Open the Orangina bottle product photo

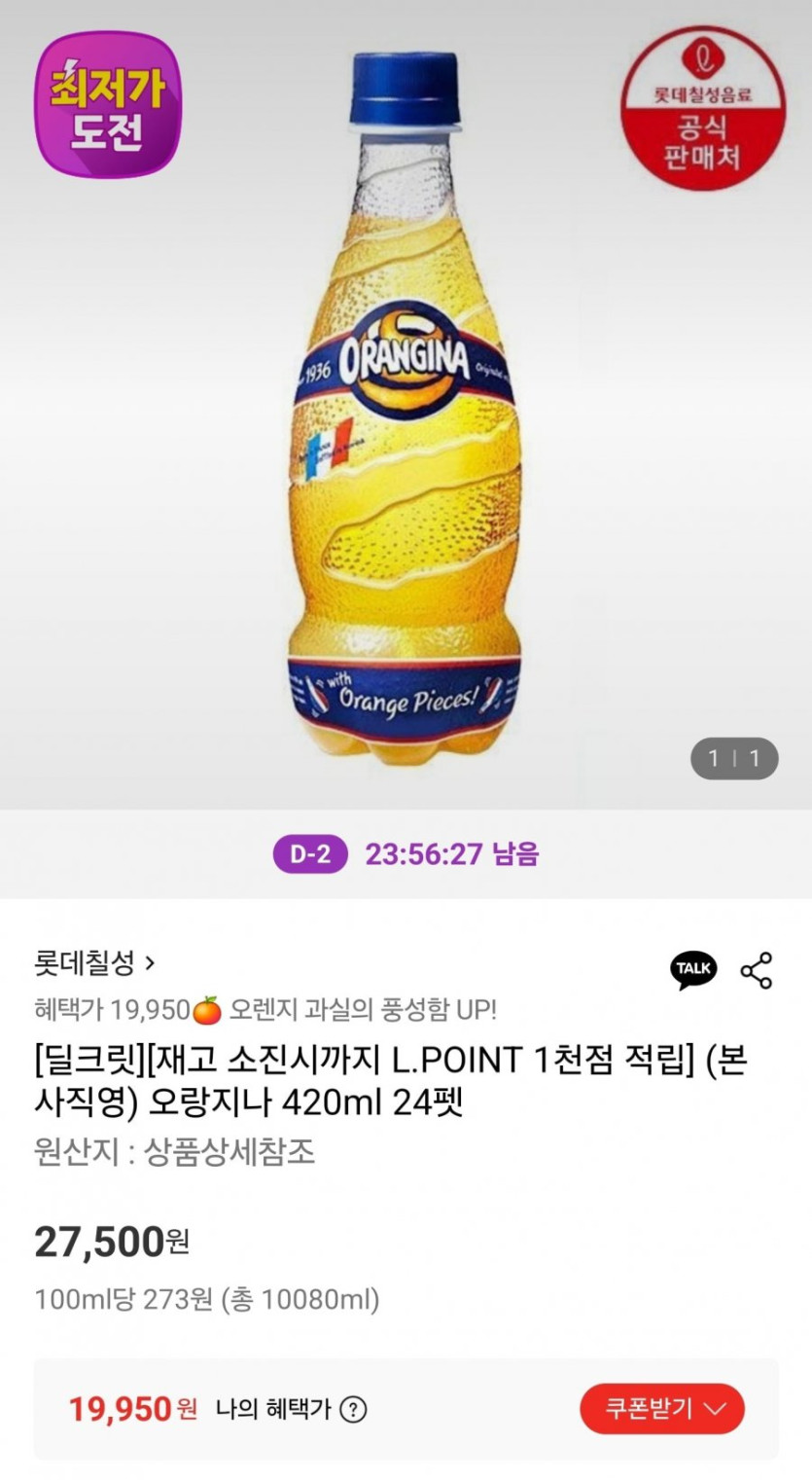click(x=406, y=409)
